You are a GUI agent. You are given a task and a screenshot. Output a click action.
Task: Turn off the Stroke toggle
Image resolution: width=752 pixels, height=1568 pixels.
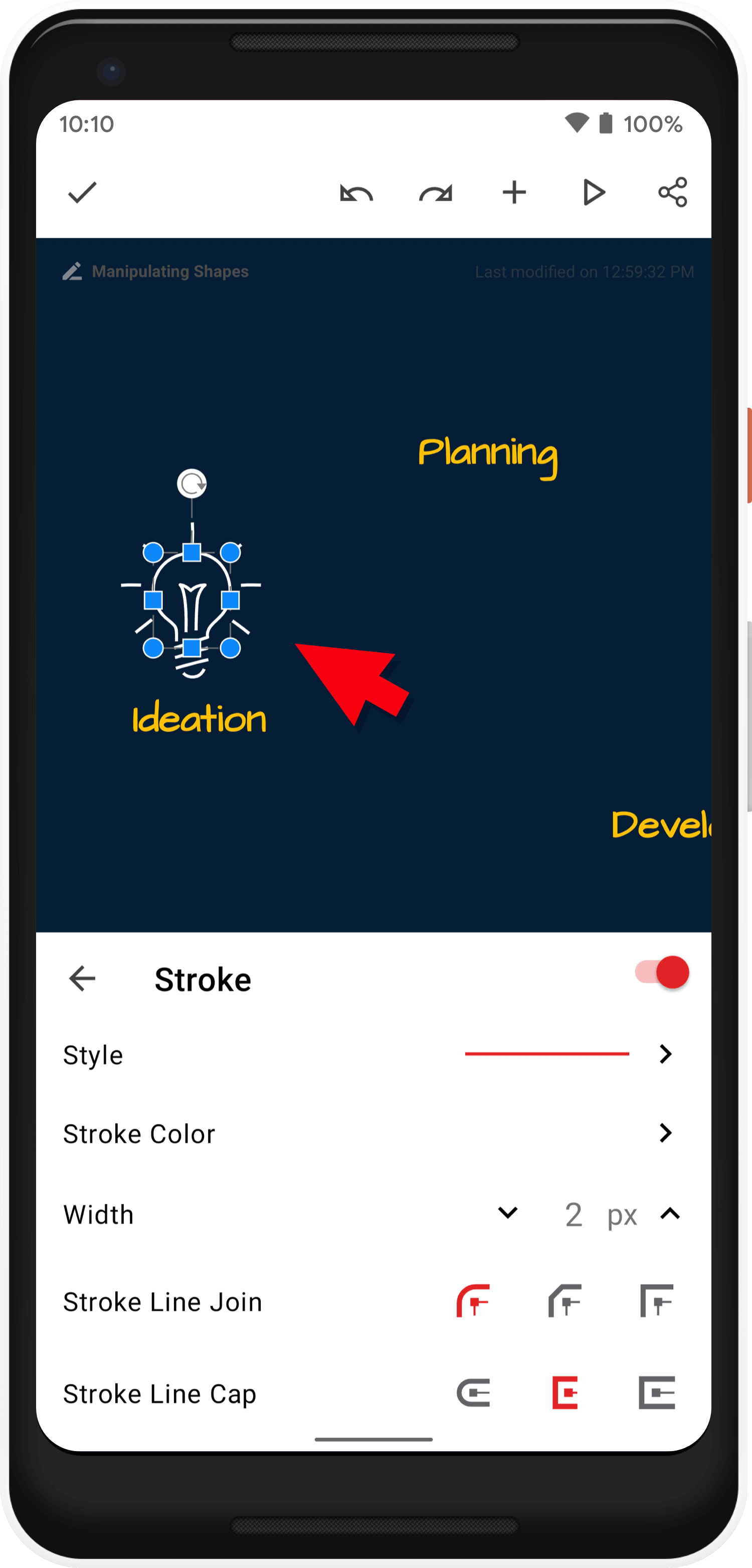pyautogui.click(x=663, y=972)
